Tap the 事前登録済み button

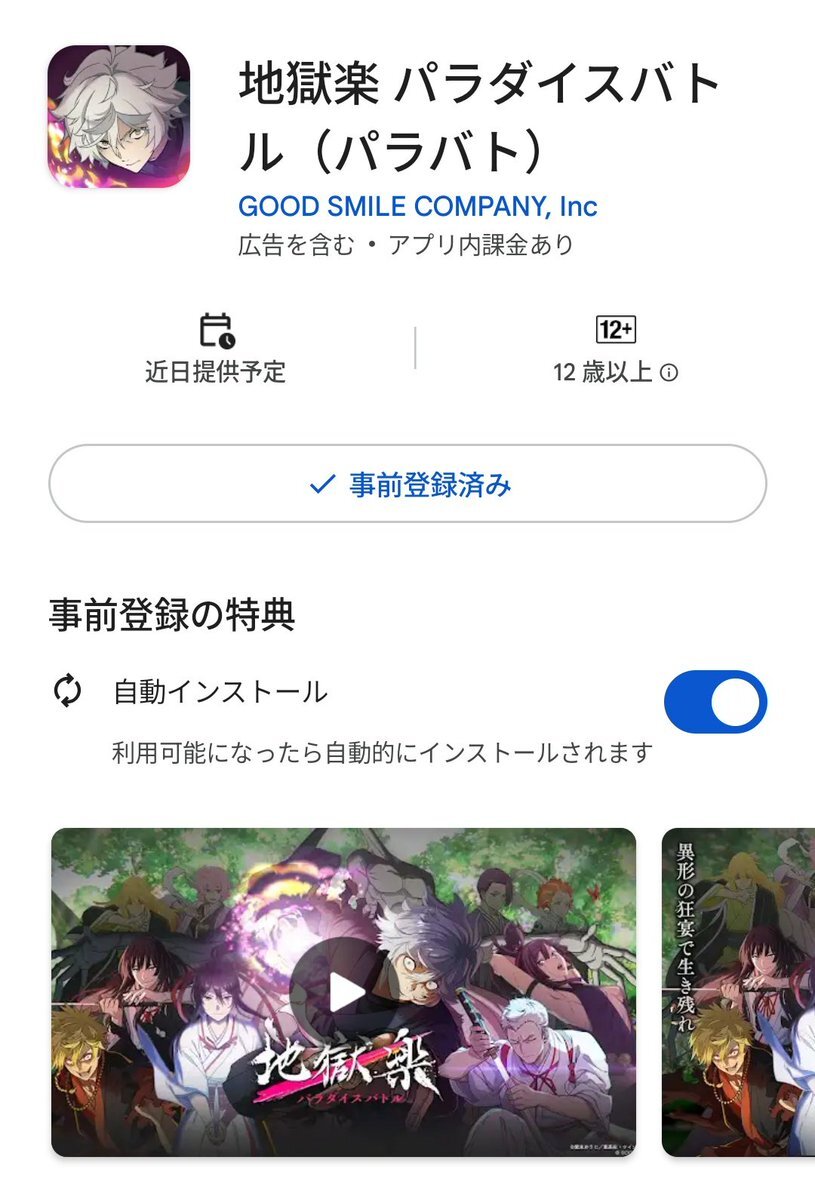click(408, 484)
